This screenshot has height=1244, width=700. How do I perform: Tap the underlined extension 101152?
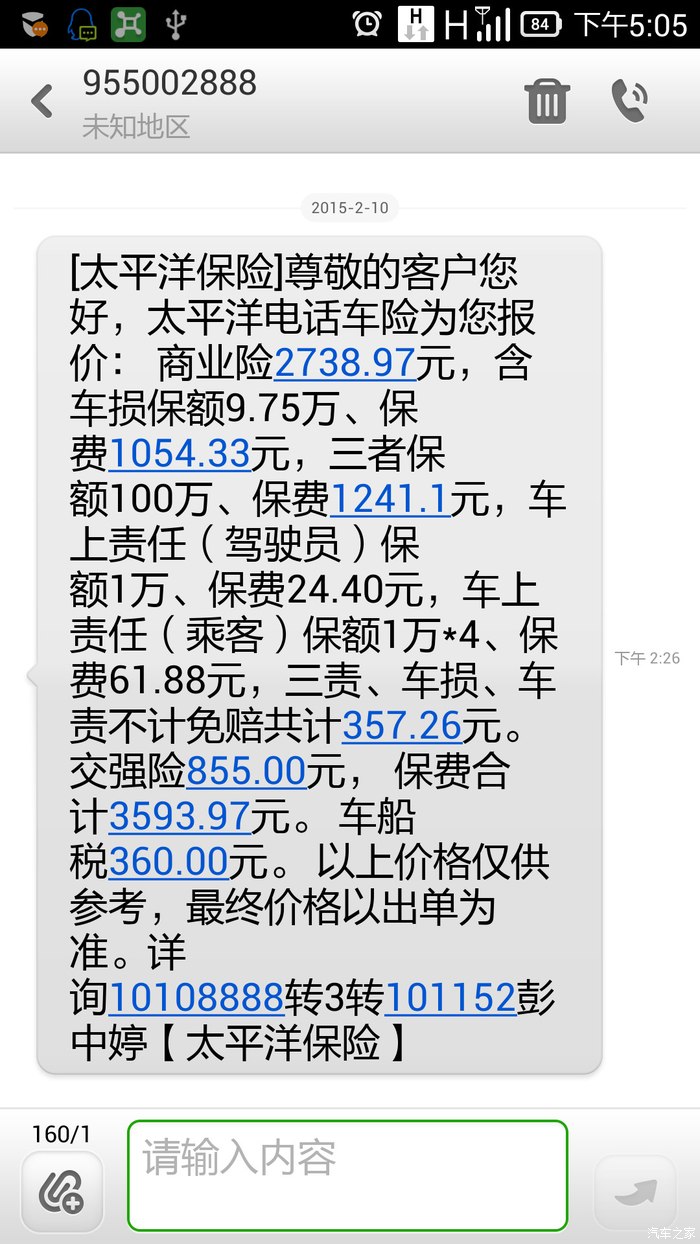(450, 997)
